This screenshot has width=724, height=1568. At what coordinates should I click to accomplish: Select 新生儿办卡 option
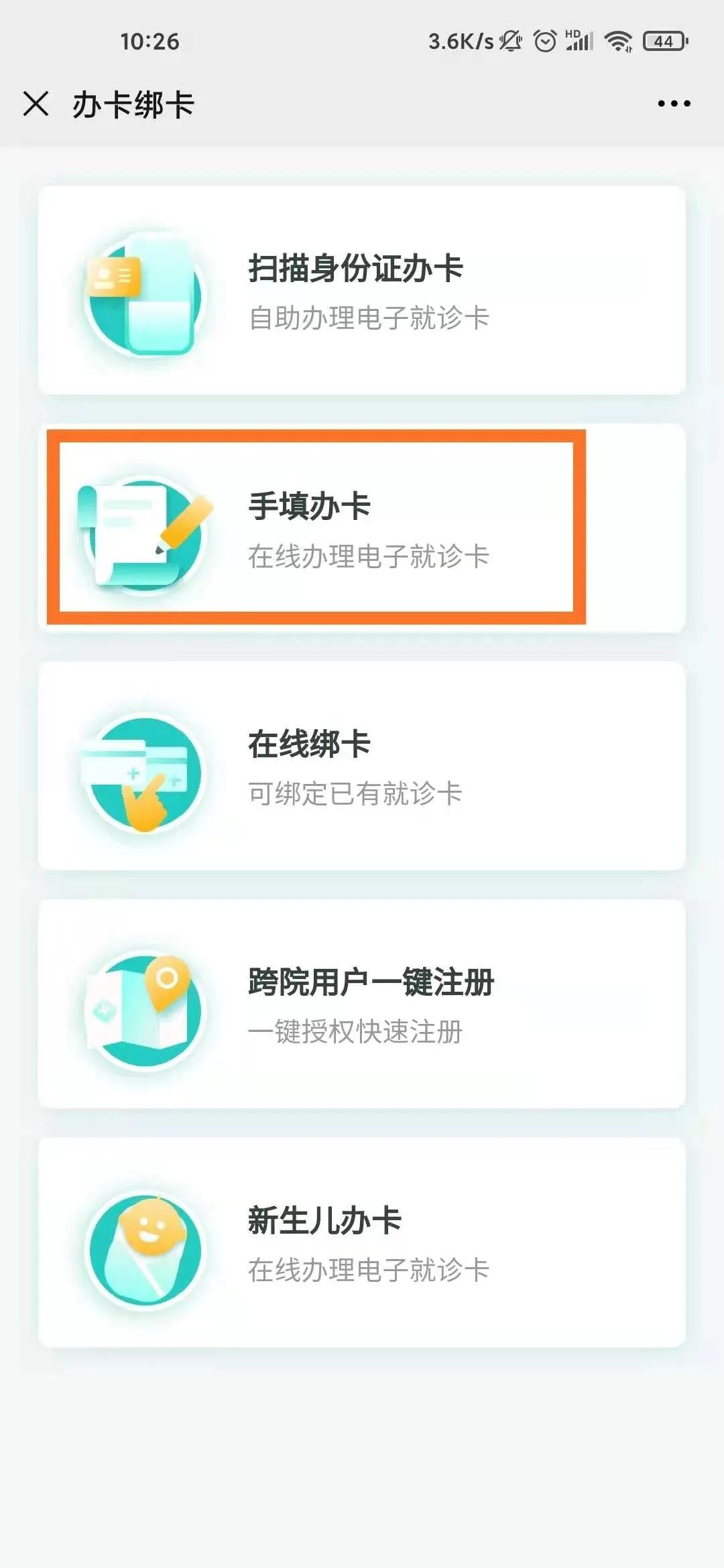(362, 1242)
